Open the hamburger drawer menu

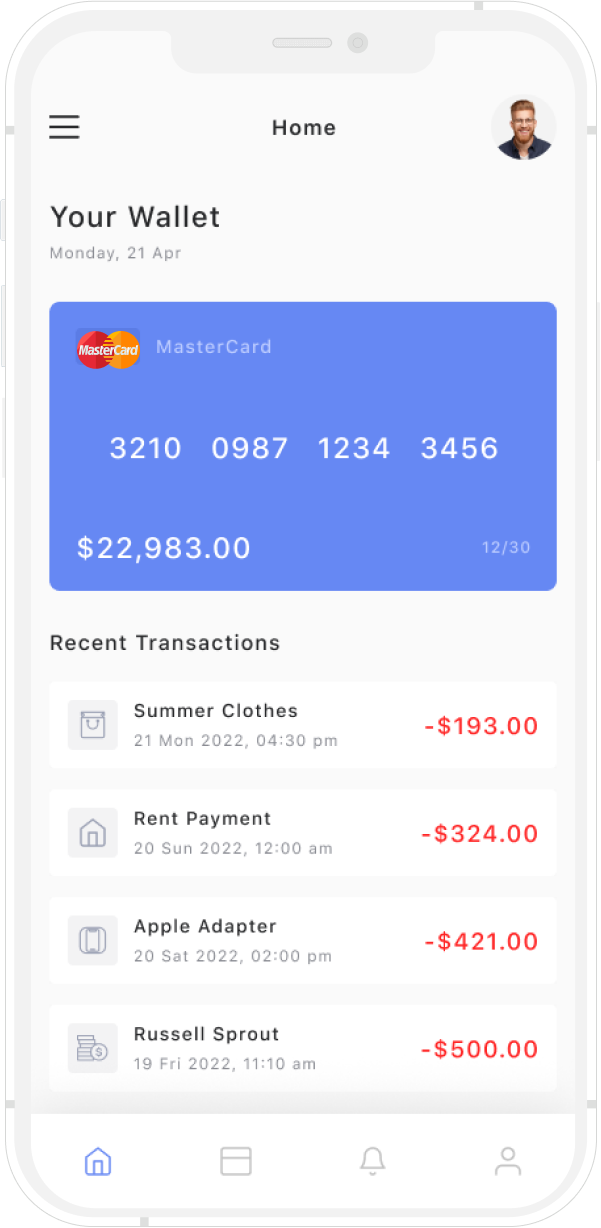tap(64, 127)
